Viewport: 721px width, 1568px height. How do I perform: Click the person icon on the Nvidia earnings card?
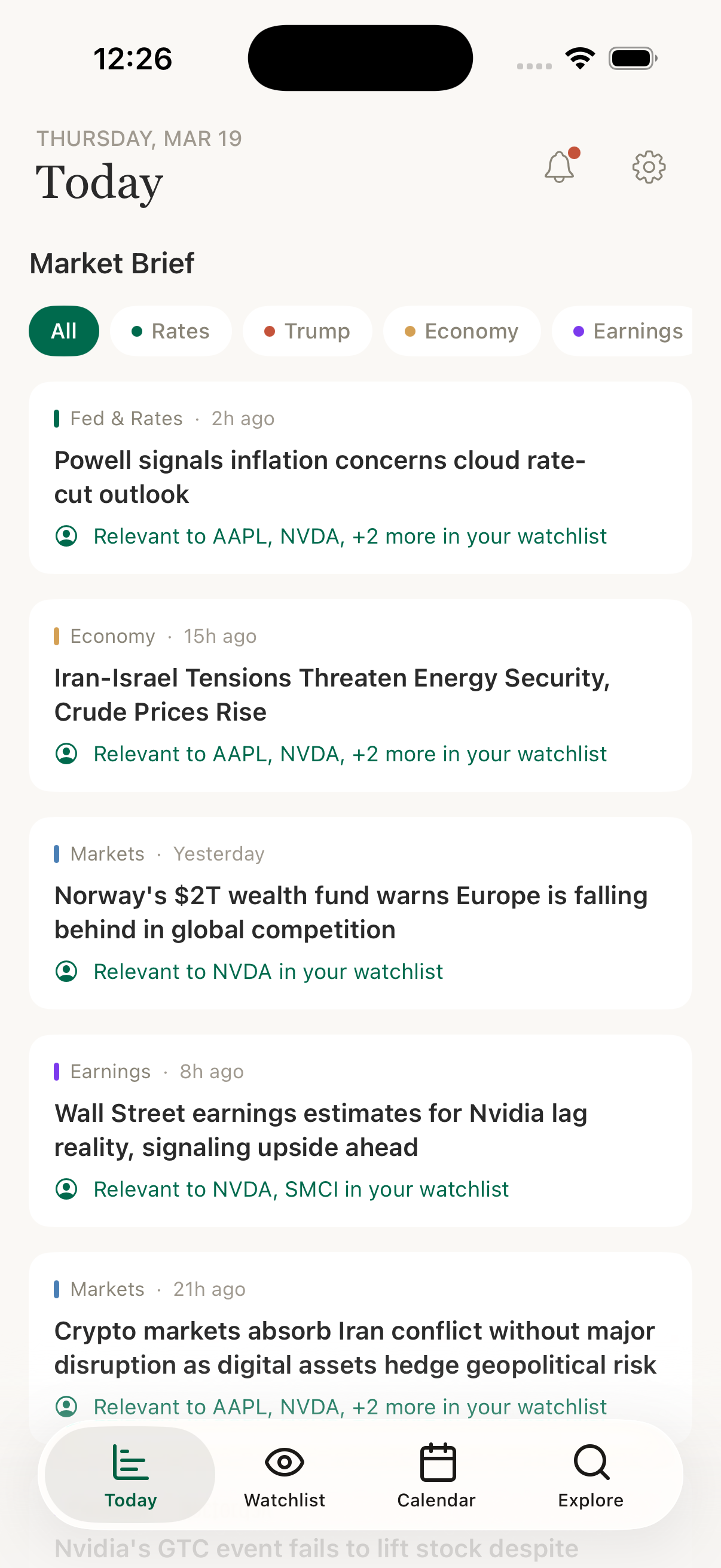(67, 1189)
